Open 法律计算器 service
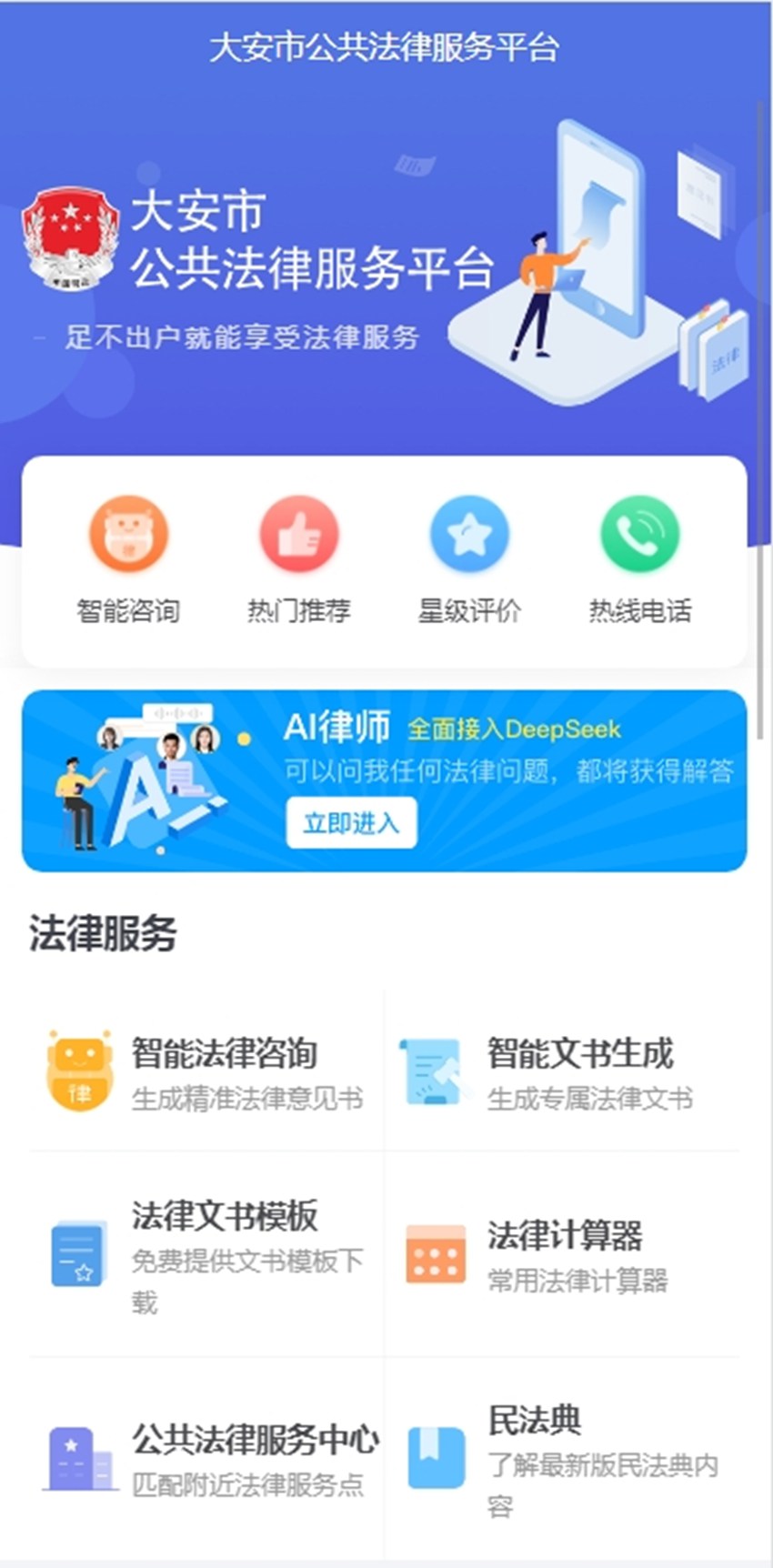The image size is (773, 1568). [561, 1255]
